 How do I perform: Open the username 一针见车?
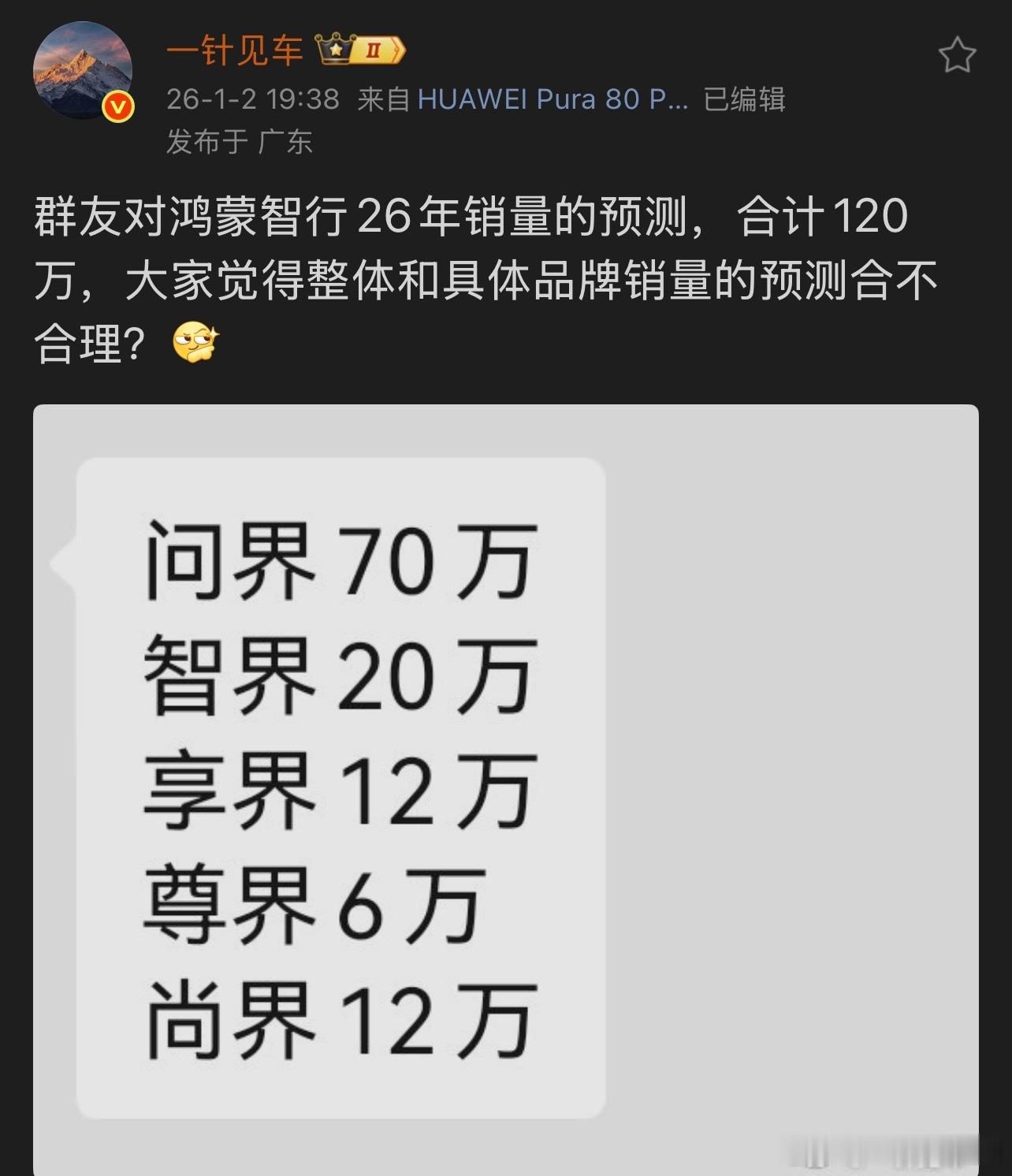pos(234,49)
